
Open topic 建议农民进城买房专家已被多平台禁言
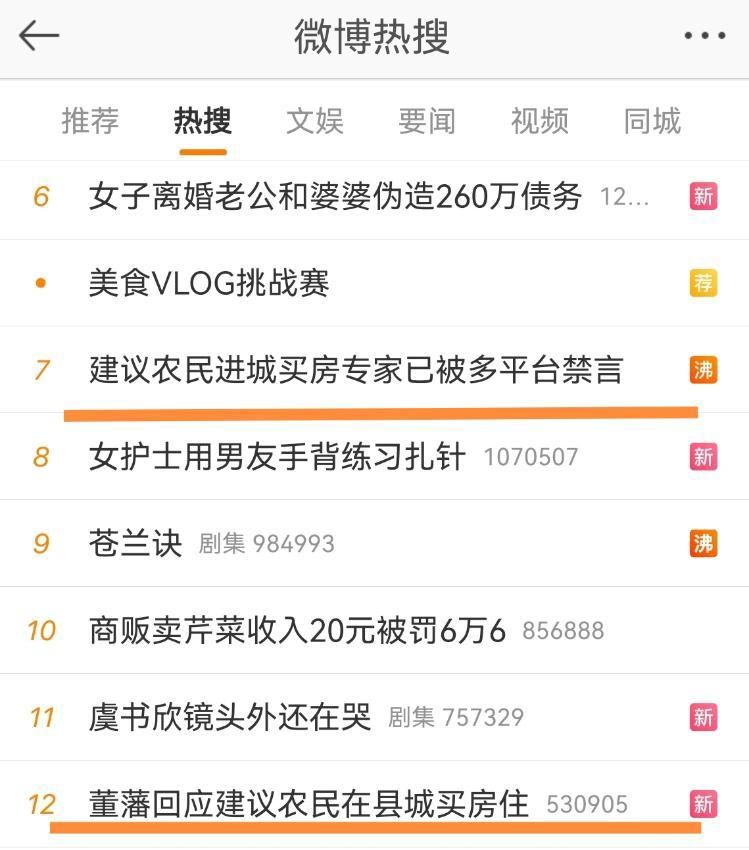(355, 370)
